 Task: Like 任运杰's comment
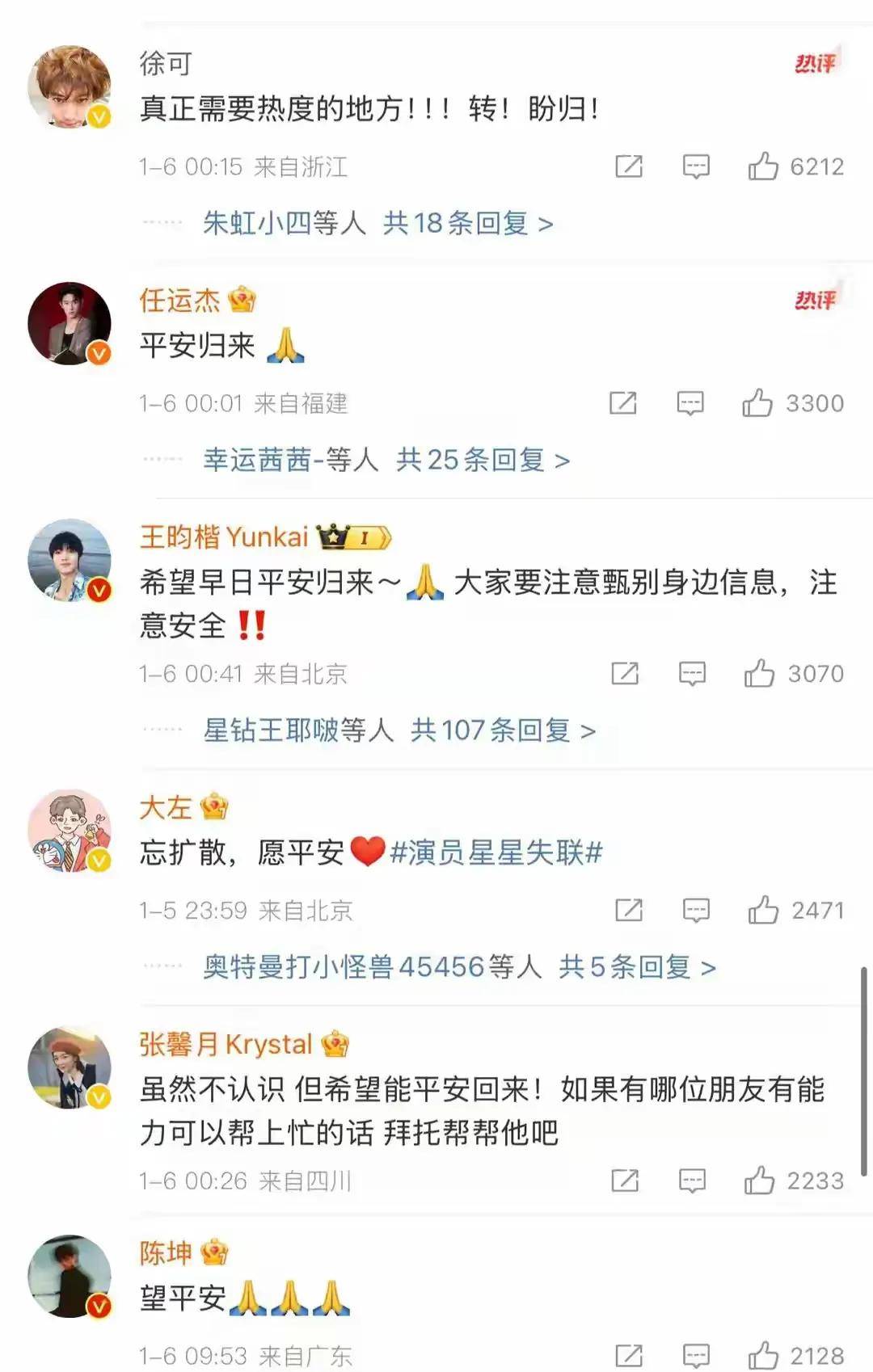(757, 403)
